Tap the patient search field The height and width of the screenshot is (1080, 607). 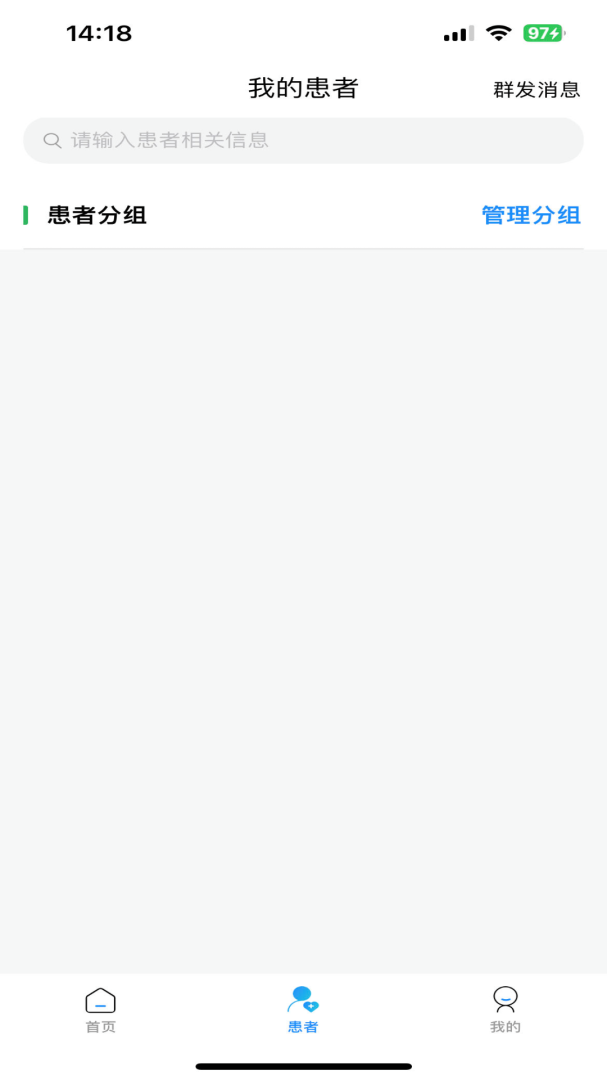pyautogui.click(x=303, y=140)
